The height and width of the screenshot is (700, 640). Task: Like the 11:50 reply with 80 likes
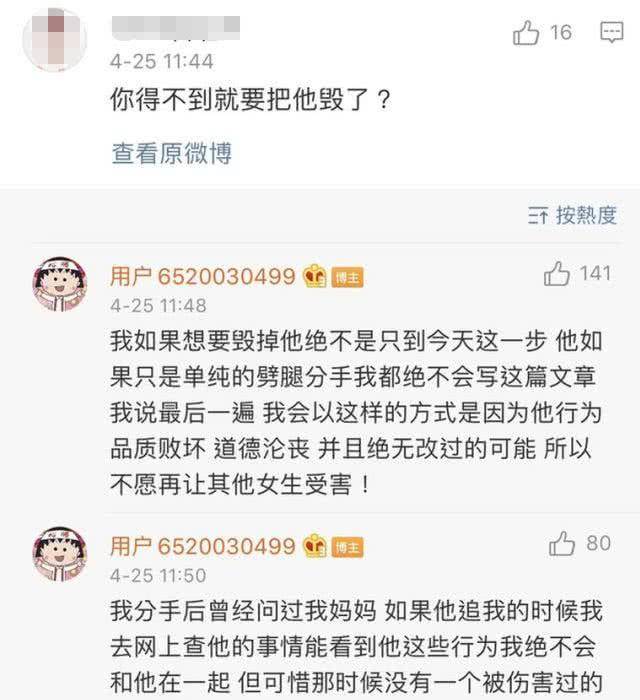coord(563,543)
